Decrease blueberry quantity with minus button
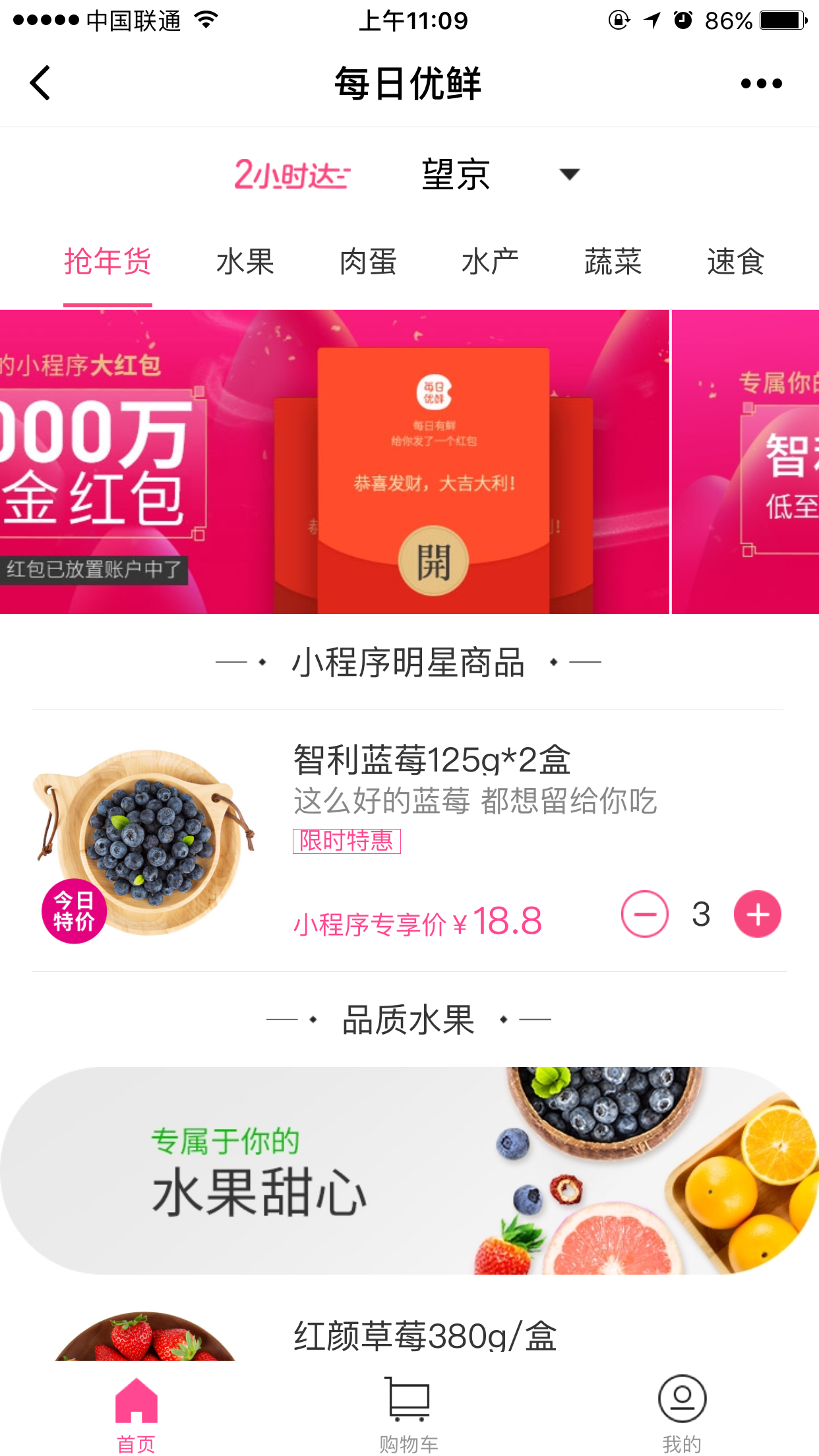819x1456 pixels. point(644,914)
